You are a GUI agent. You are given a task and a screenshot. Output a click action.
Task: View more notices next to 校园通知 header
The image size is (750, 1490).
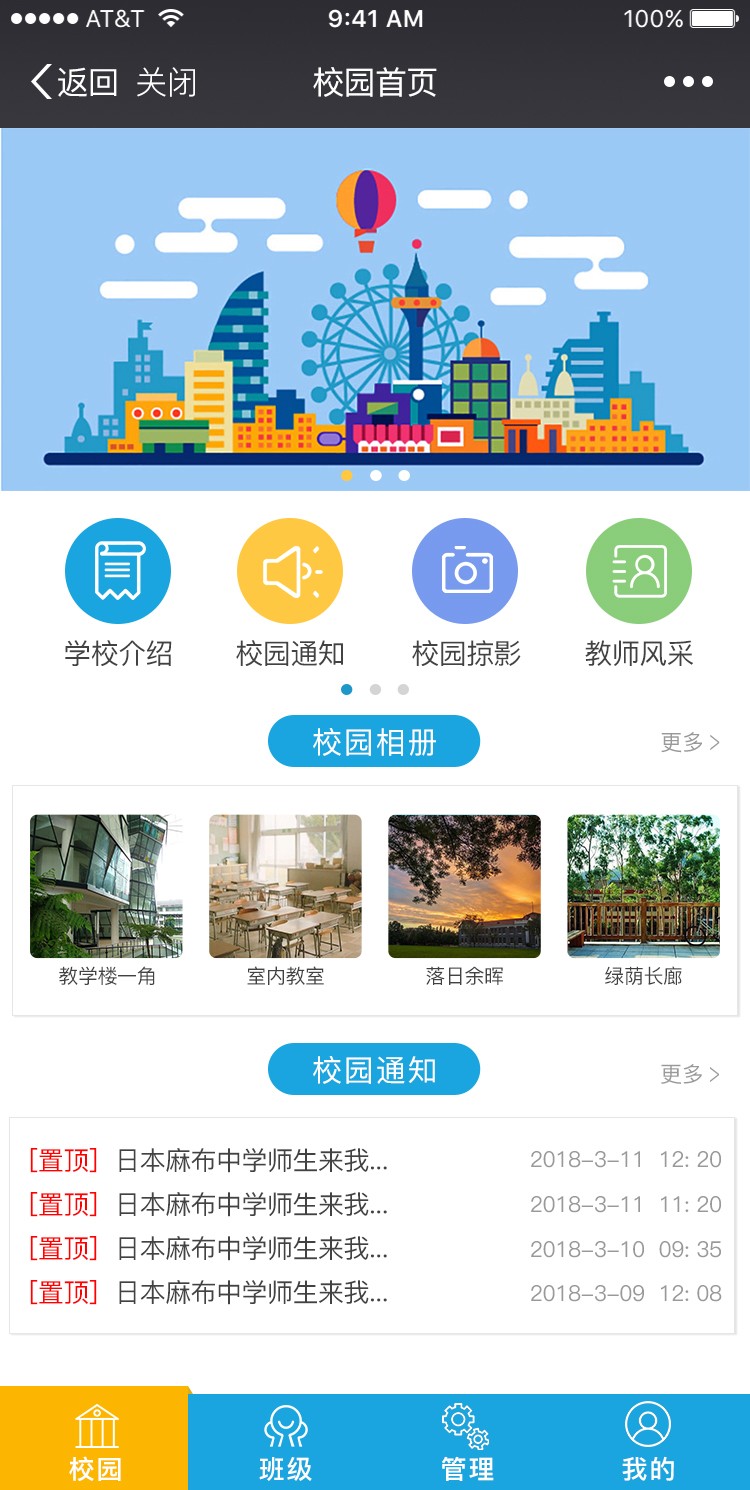690,1074
